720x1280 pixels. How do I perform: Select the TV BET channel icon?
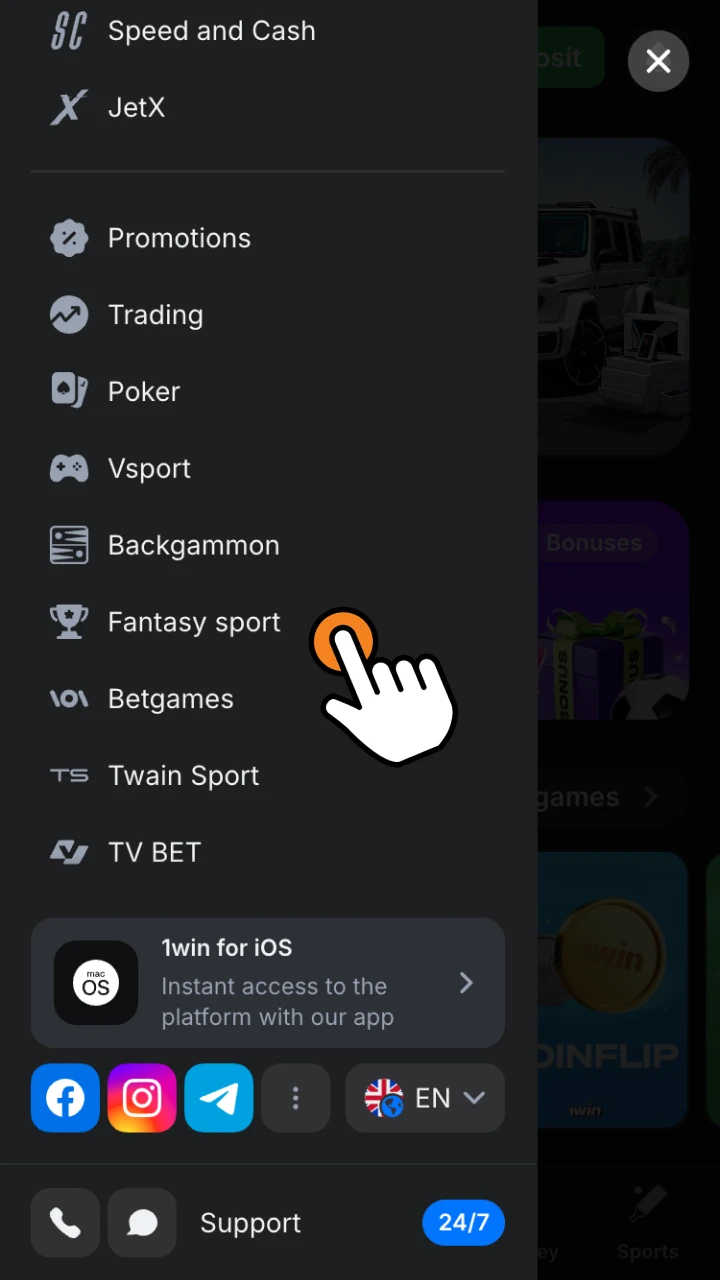(x=68, y=852)
